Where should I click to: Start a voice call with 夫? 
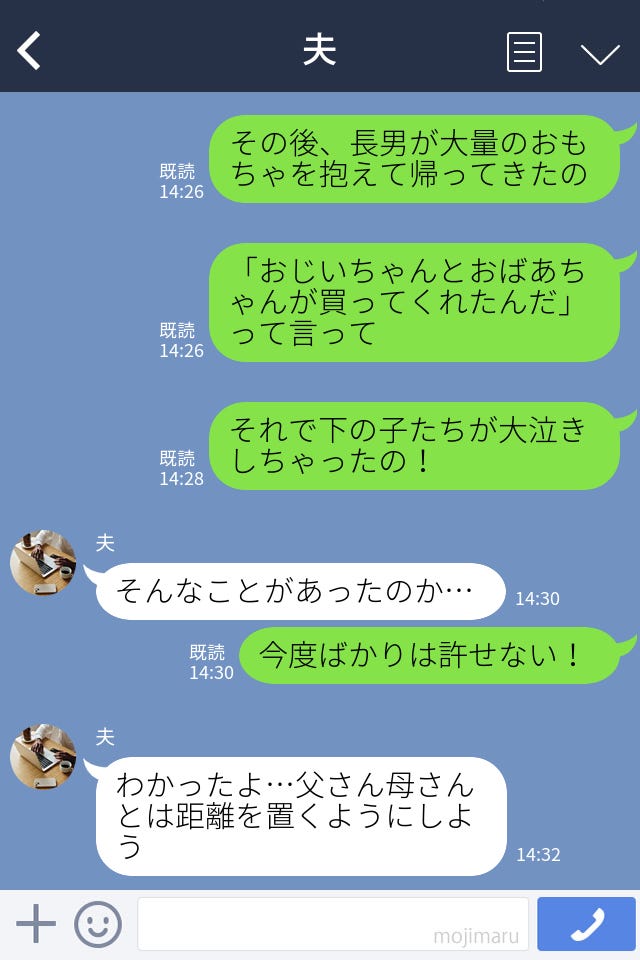click(x=586, y=924)
